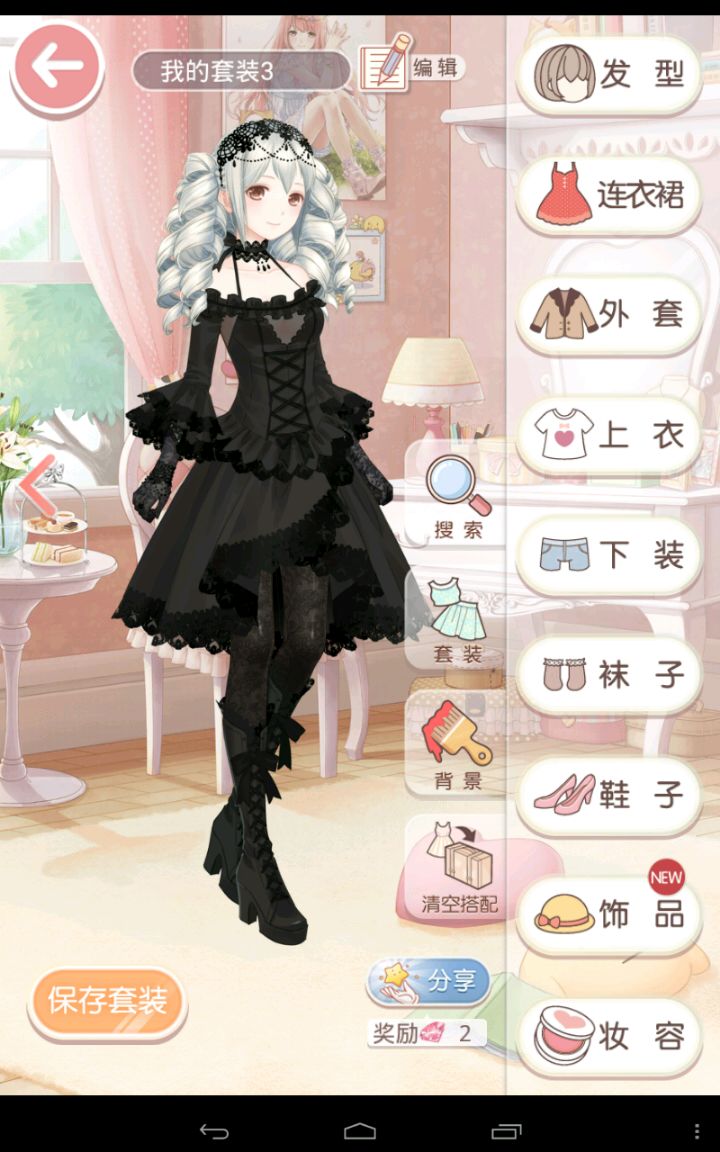The height and width of the screenshot is (1152, 720).
Task: Open the 发型 hairstyle category
Action: coord(609,75)
